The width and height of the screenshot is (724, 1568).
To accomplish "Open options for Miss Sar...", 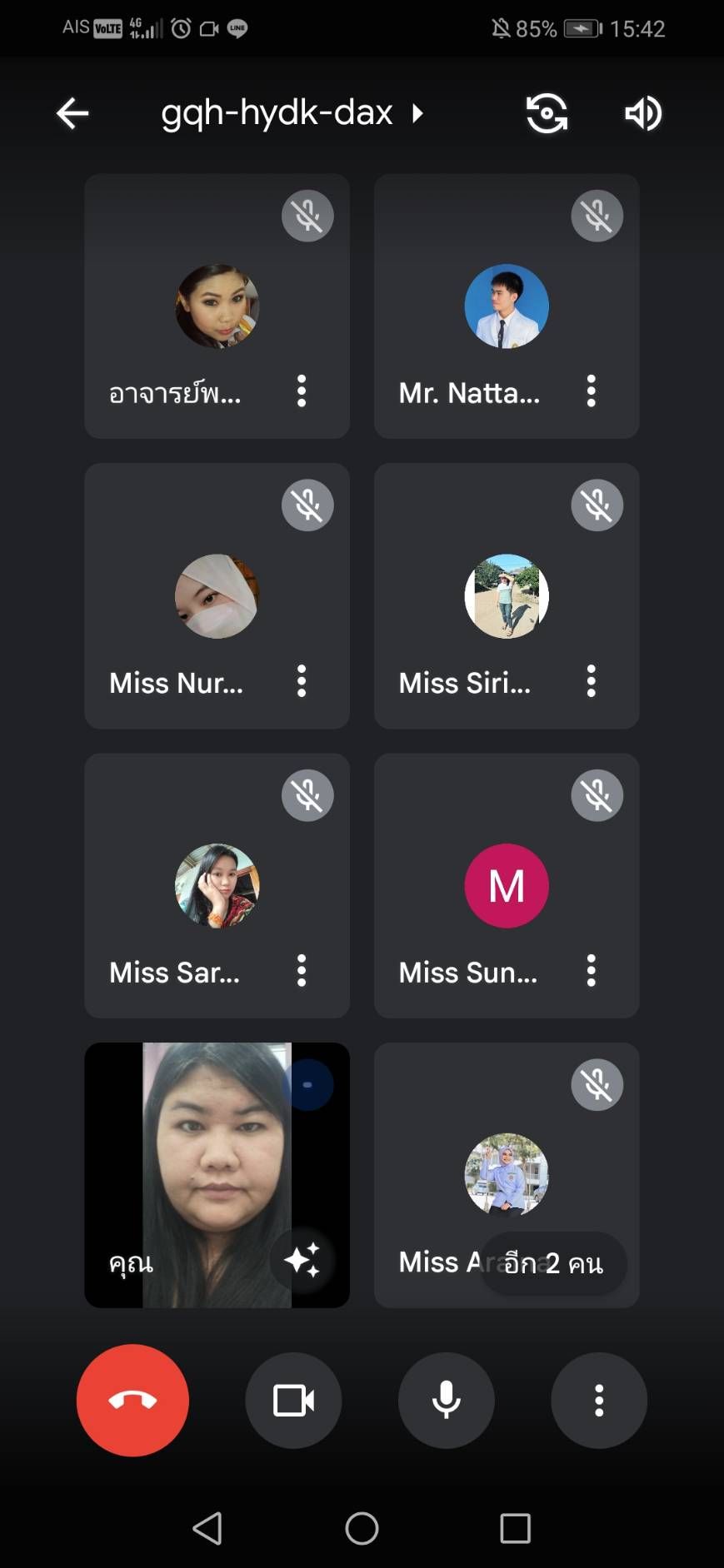I will click(302, 970).
